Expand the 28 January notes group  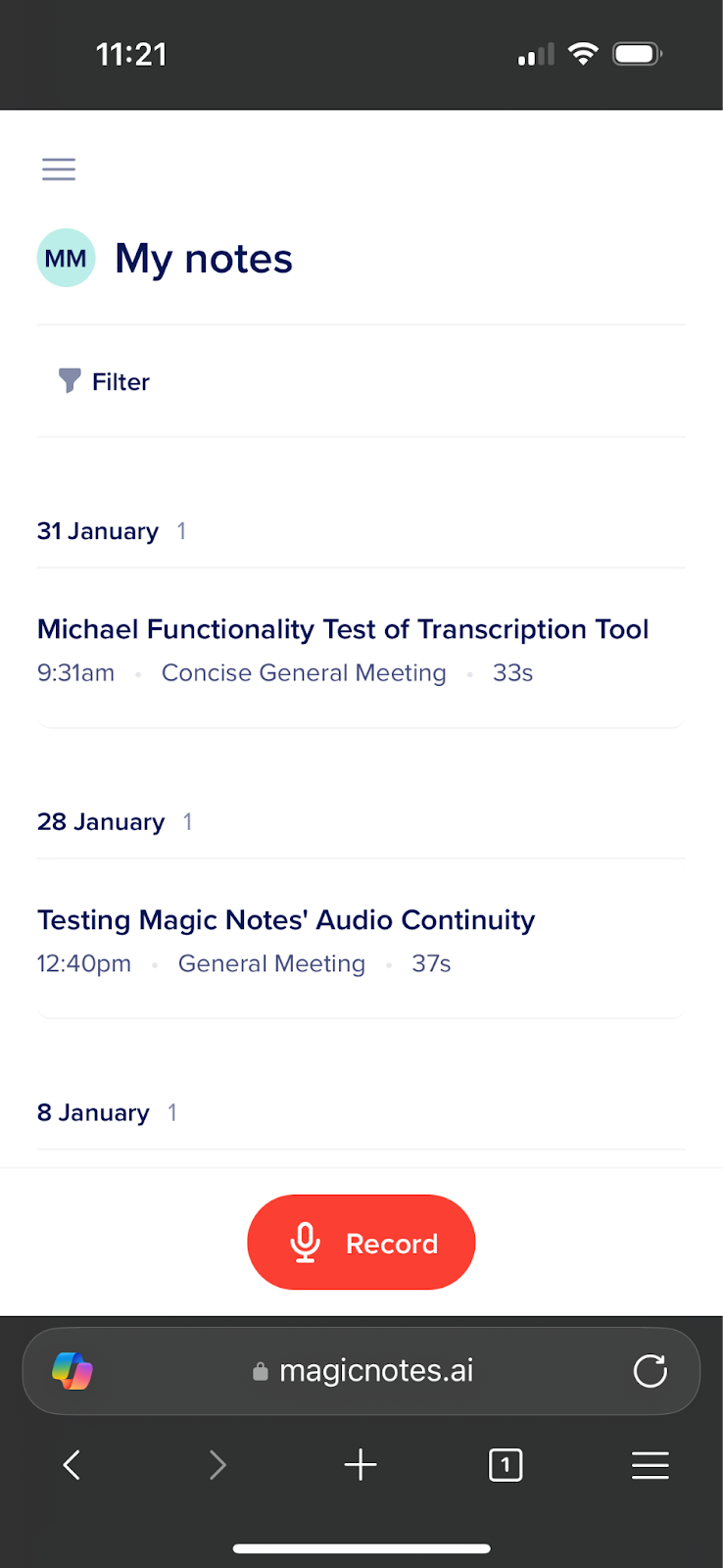(101, 821)
